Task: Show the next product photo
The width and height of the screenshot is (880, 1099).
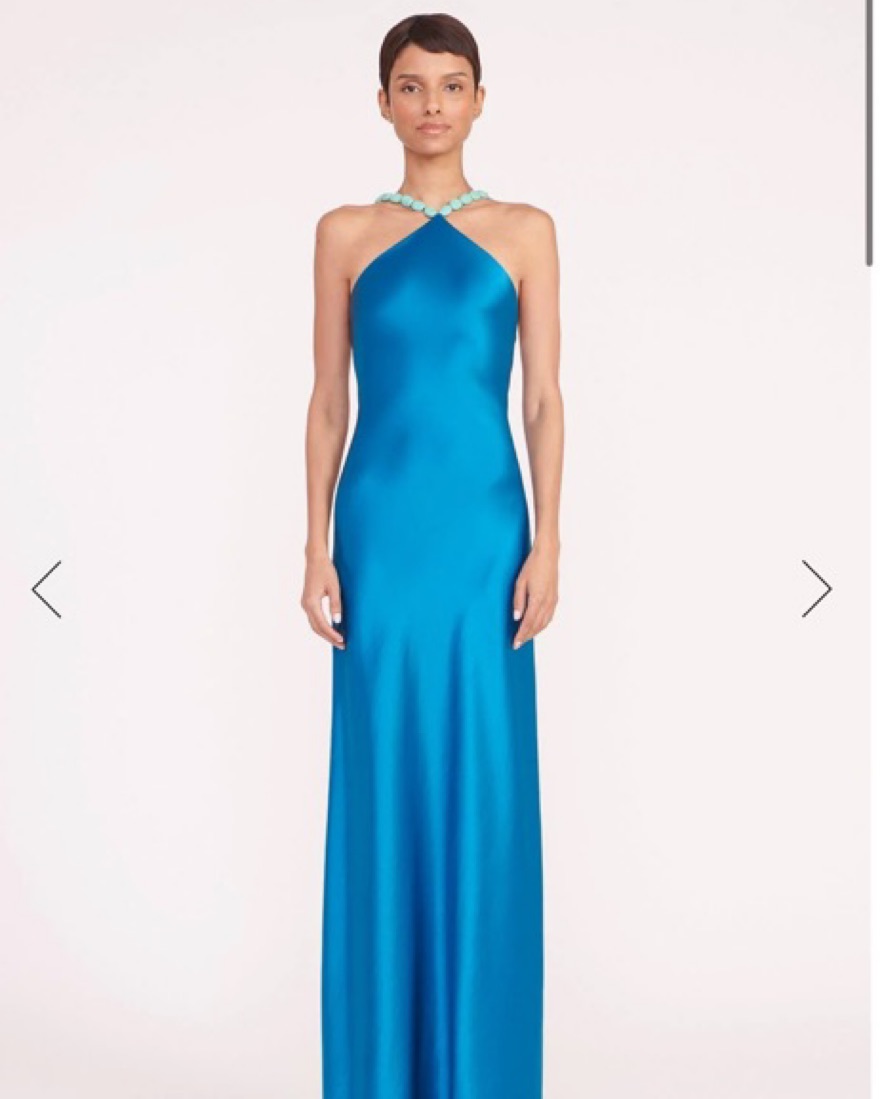Action: [x=816, y=588]
